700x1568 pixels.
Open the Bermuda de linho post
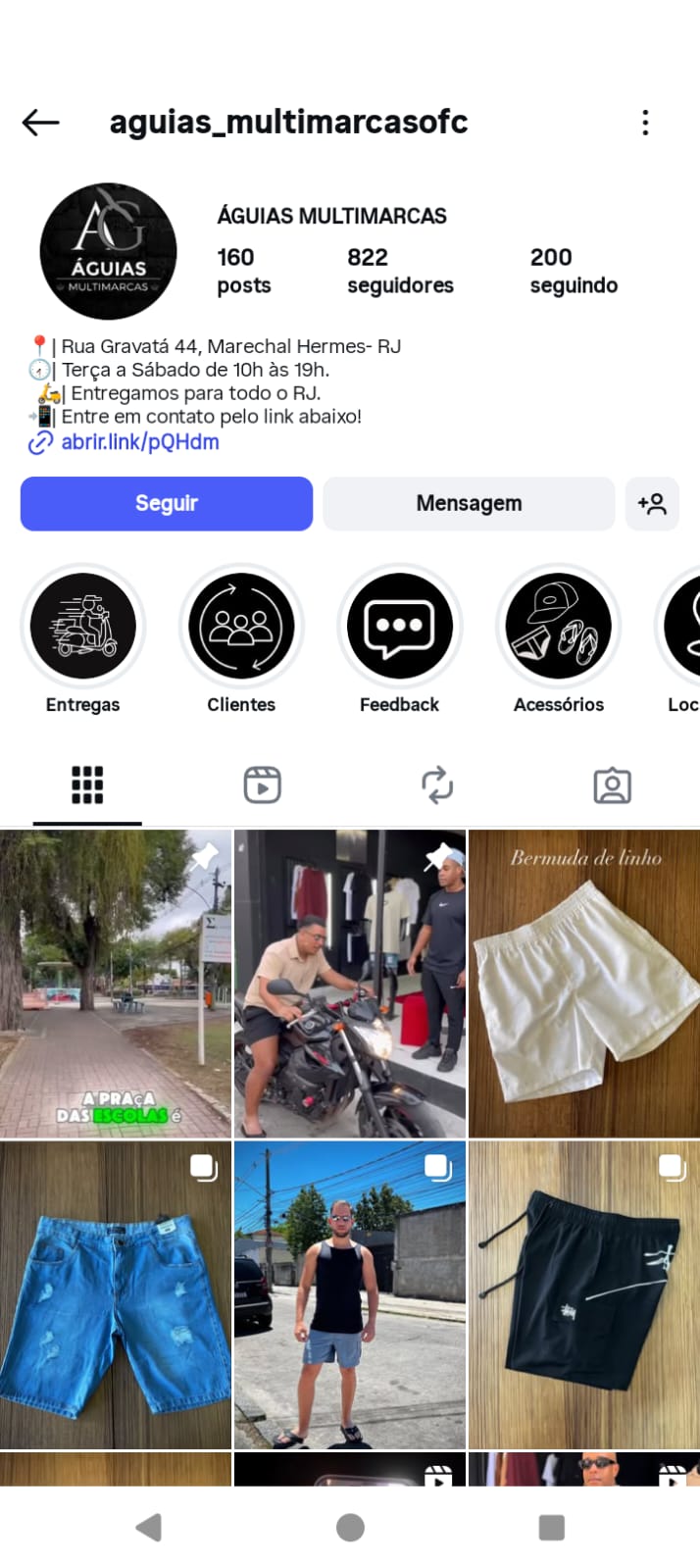584,984
